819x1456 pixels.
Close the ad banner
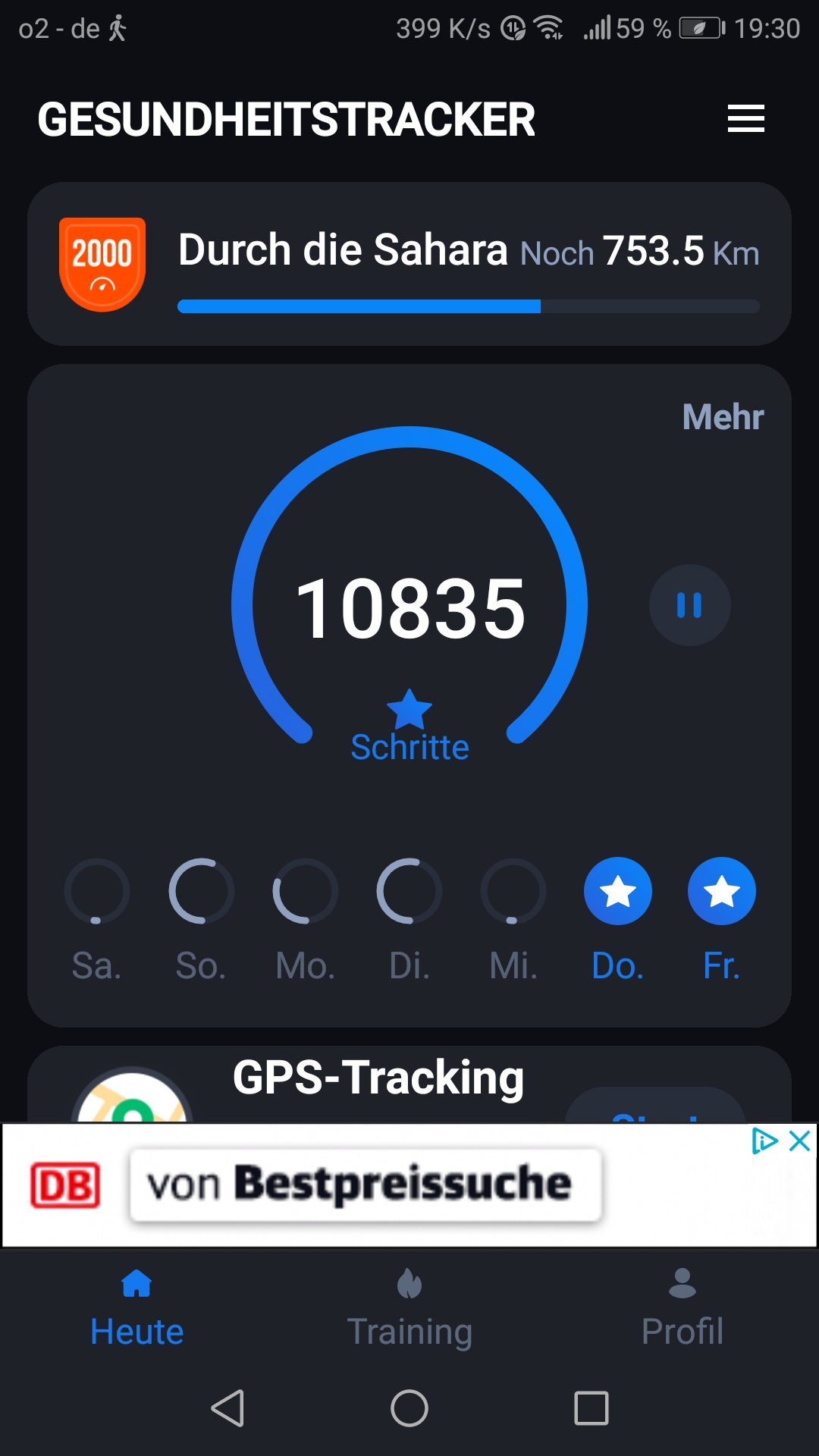(800, 1141)
